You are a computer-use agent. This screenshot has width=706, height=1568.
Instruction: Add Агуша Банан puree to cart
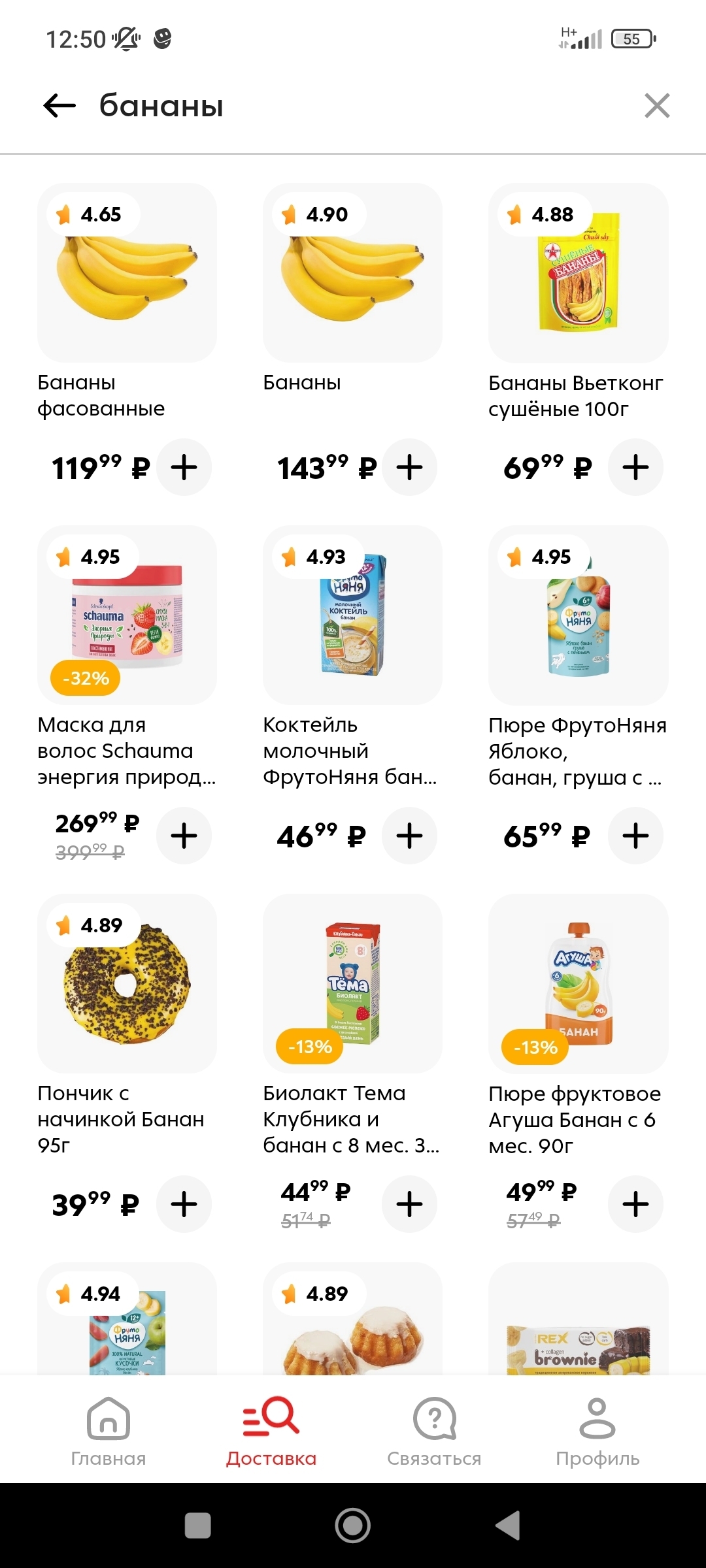pos(635,1204)
